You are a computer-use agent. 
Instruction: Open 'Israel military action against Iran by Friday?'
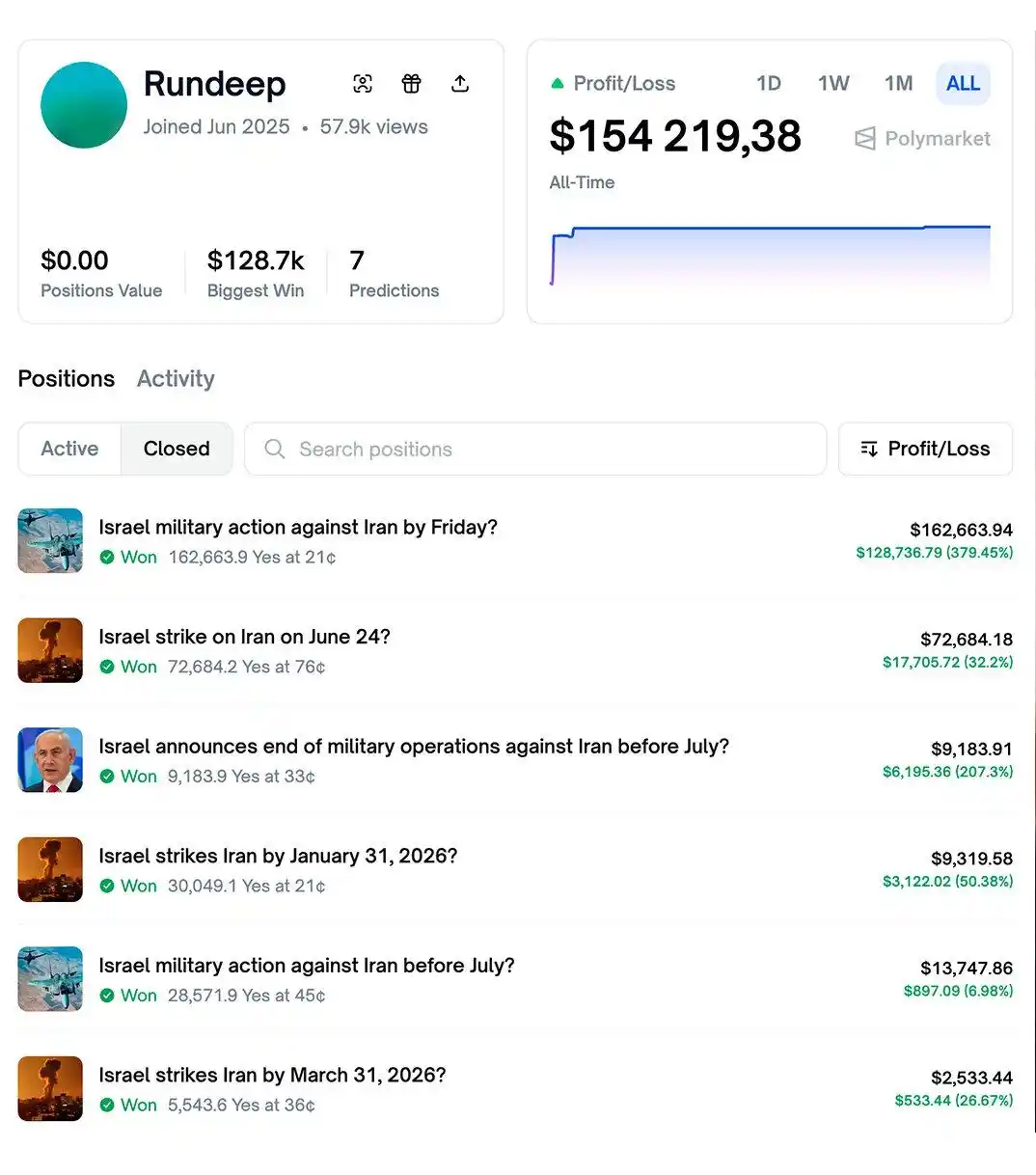[x=298, y=528]
